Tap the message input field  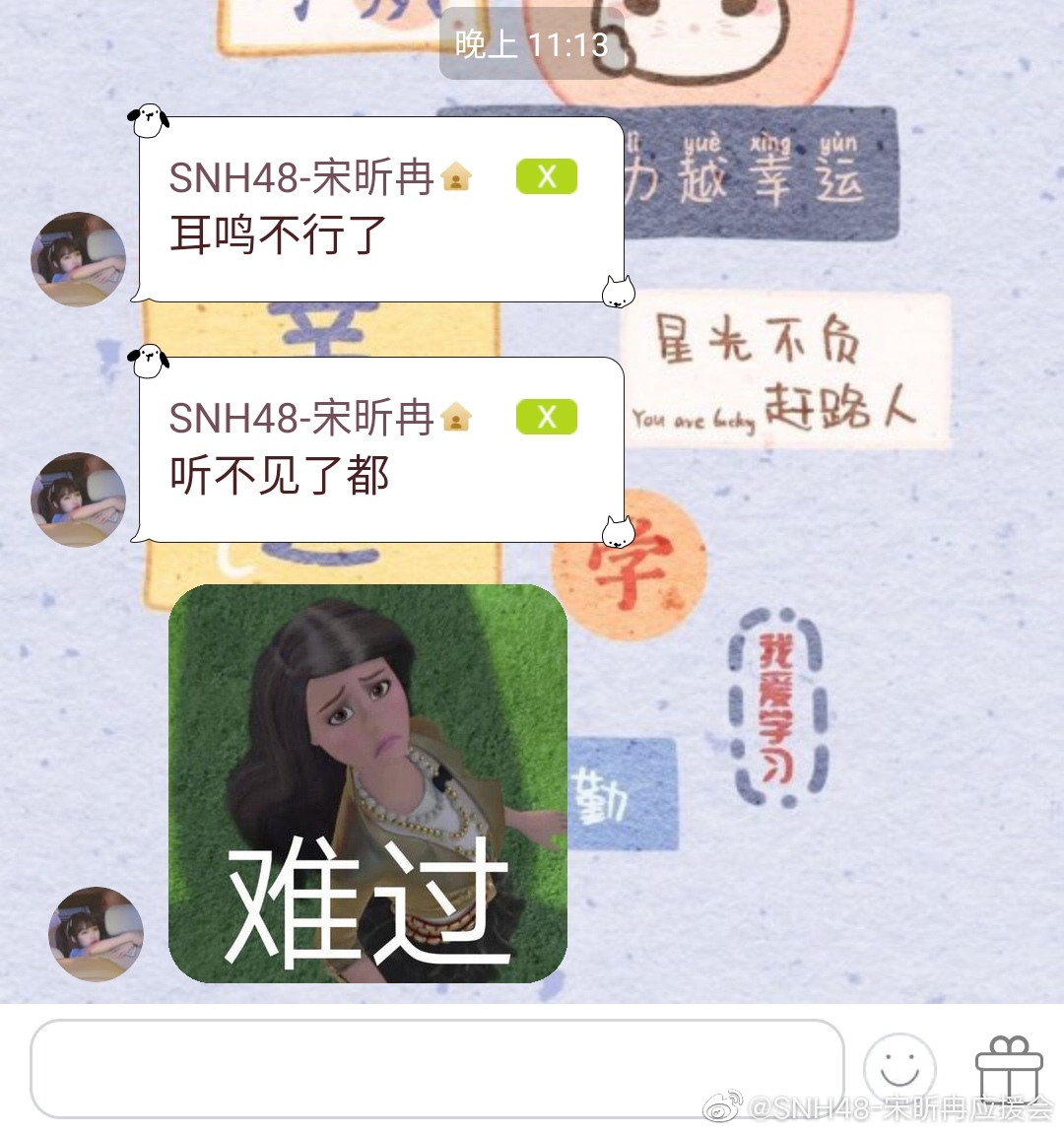click(x=436, y=1068)
